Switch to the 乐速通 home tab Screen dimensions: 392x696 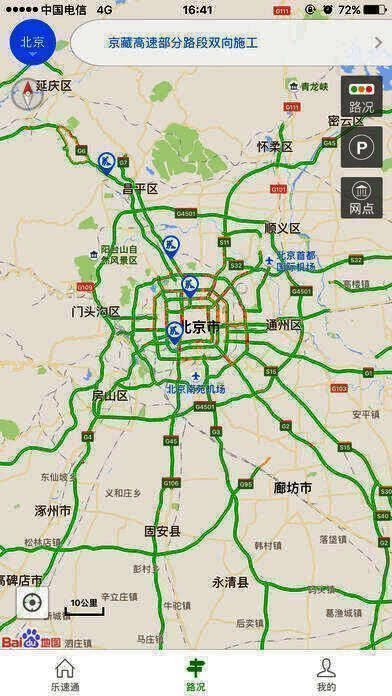(x=65, y=674)
